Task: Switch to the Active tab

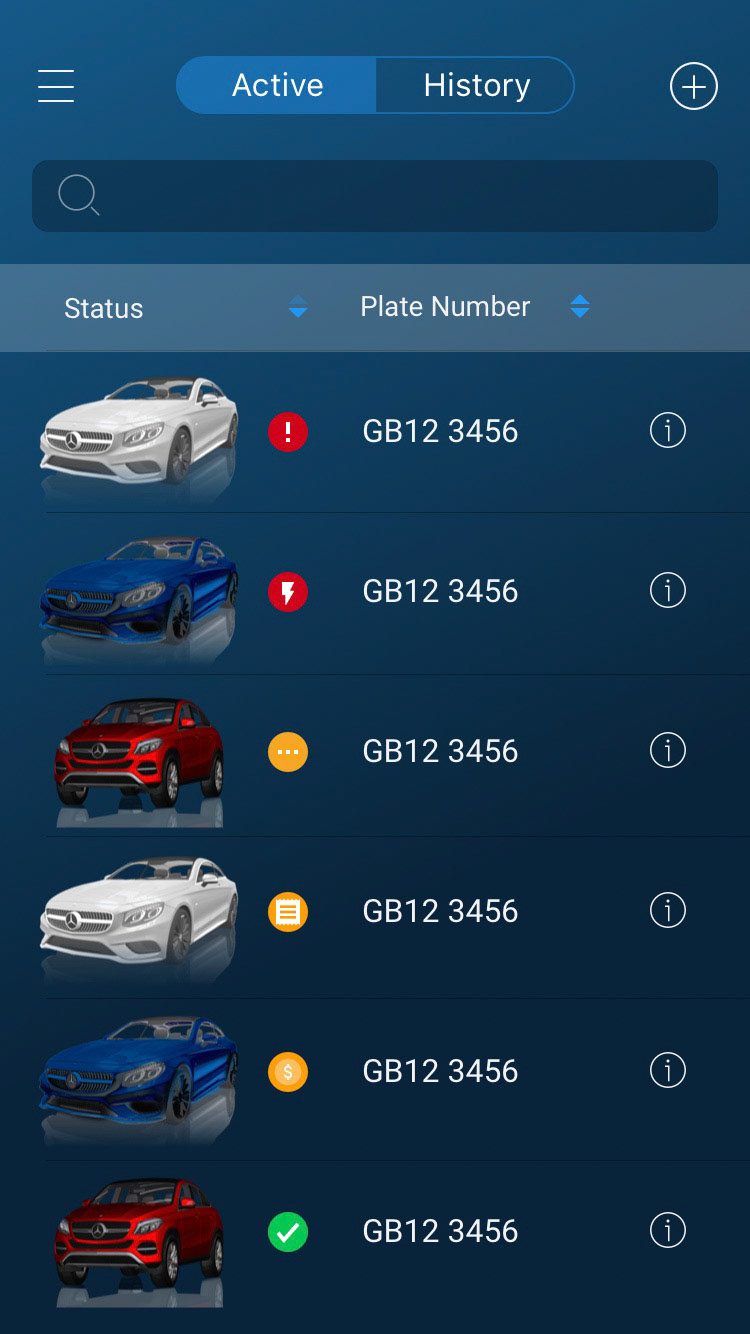Action: [x=277, y=86]
